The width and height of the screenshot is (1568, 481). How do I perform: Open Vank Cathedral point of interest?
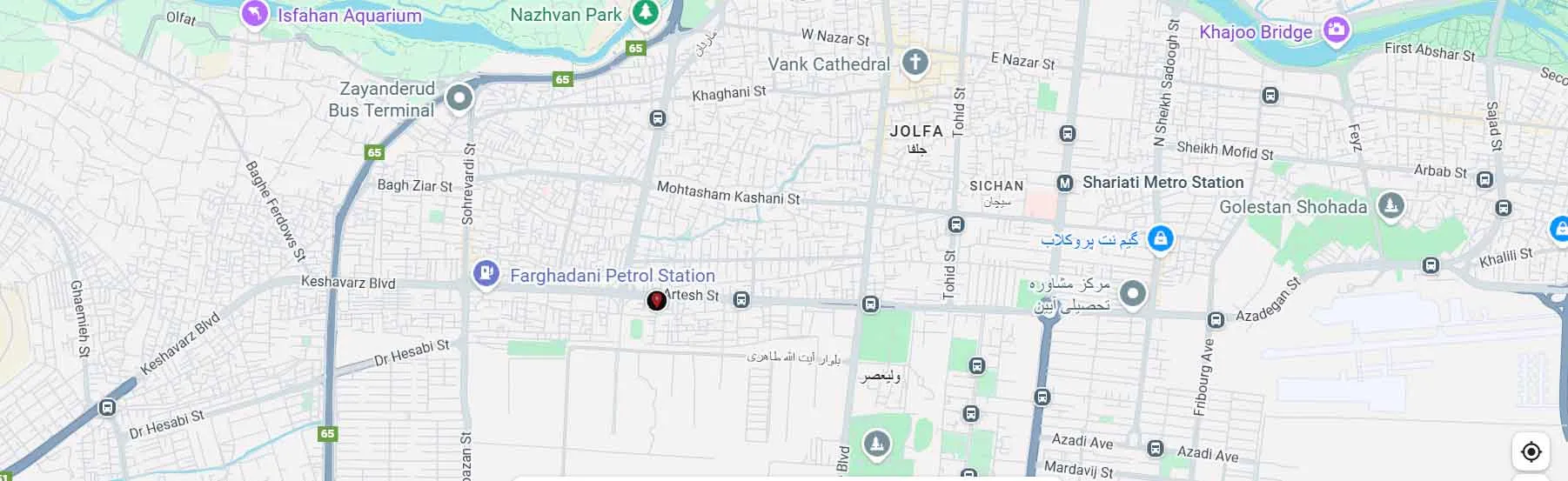914,63
